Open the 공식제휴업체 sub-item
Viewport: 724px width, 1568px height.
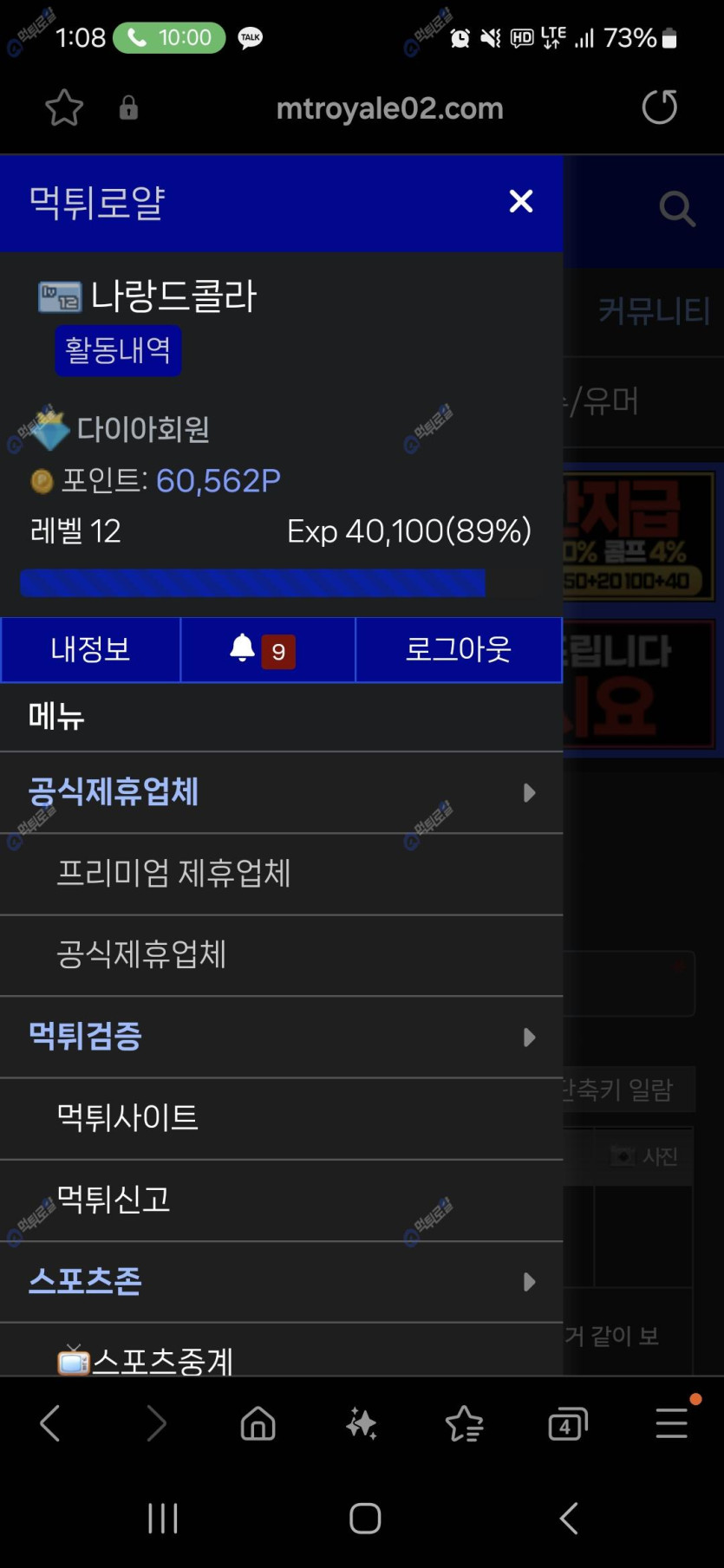[x=141, y=954]
